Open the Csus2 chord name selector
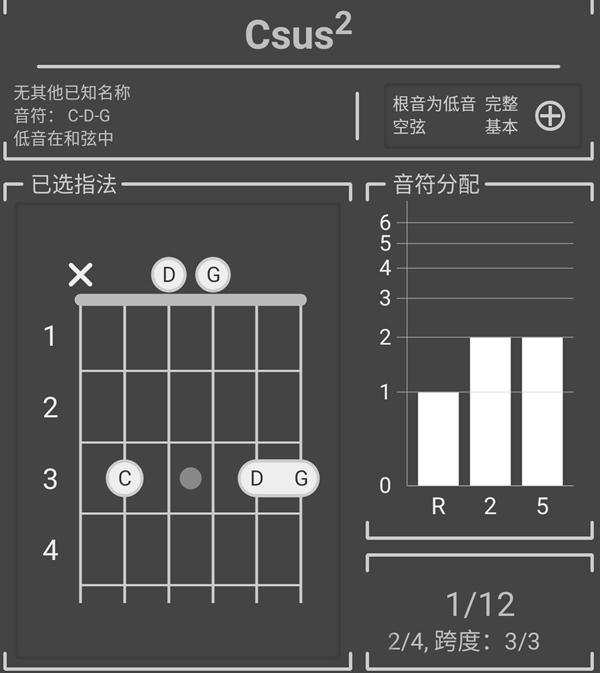The width and height of the screenshot is (600, 673). (298, 35)
